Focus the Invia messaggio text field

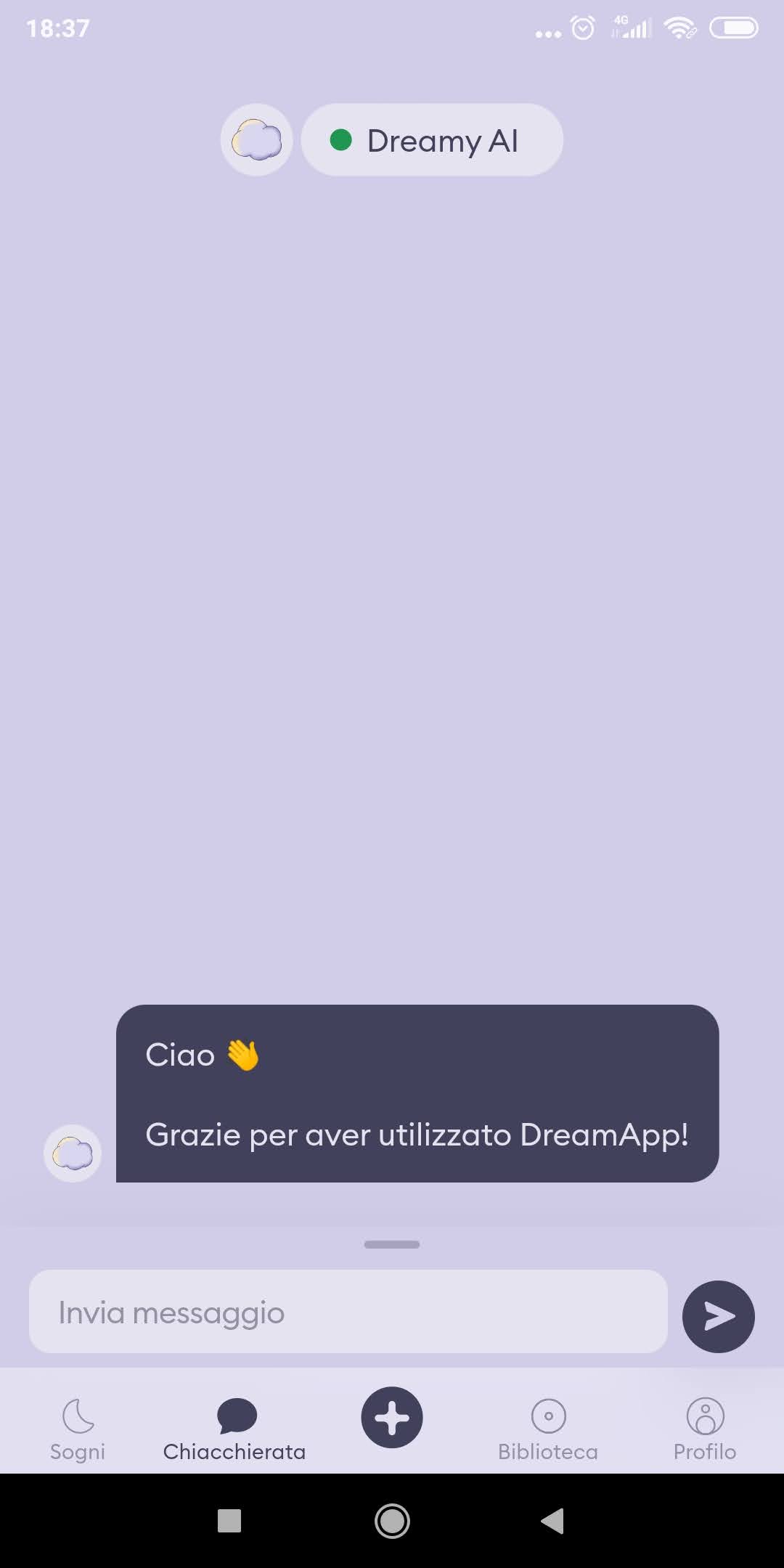348,1312
